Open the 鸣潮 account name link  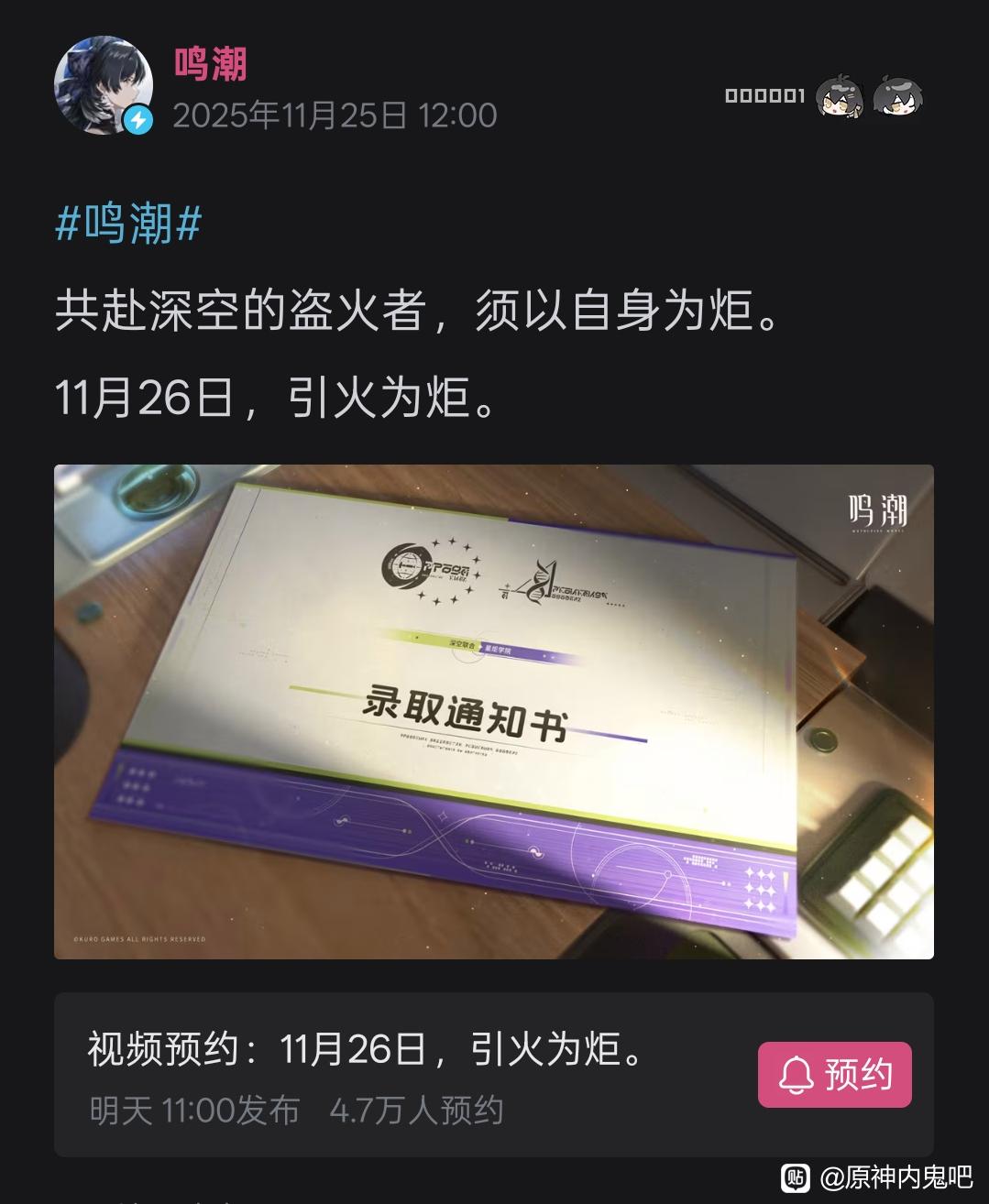click(x=211, y=65)
